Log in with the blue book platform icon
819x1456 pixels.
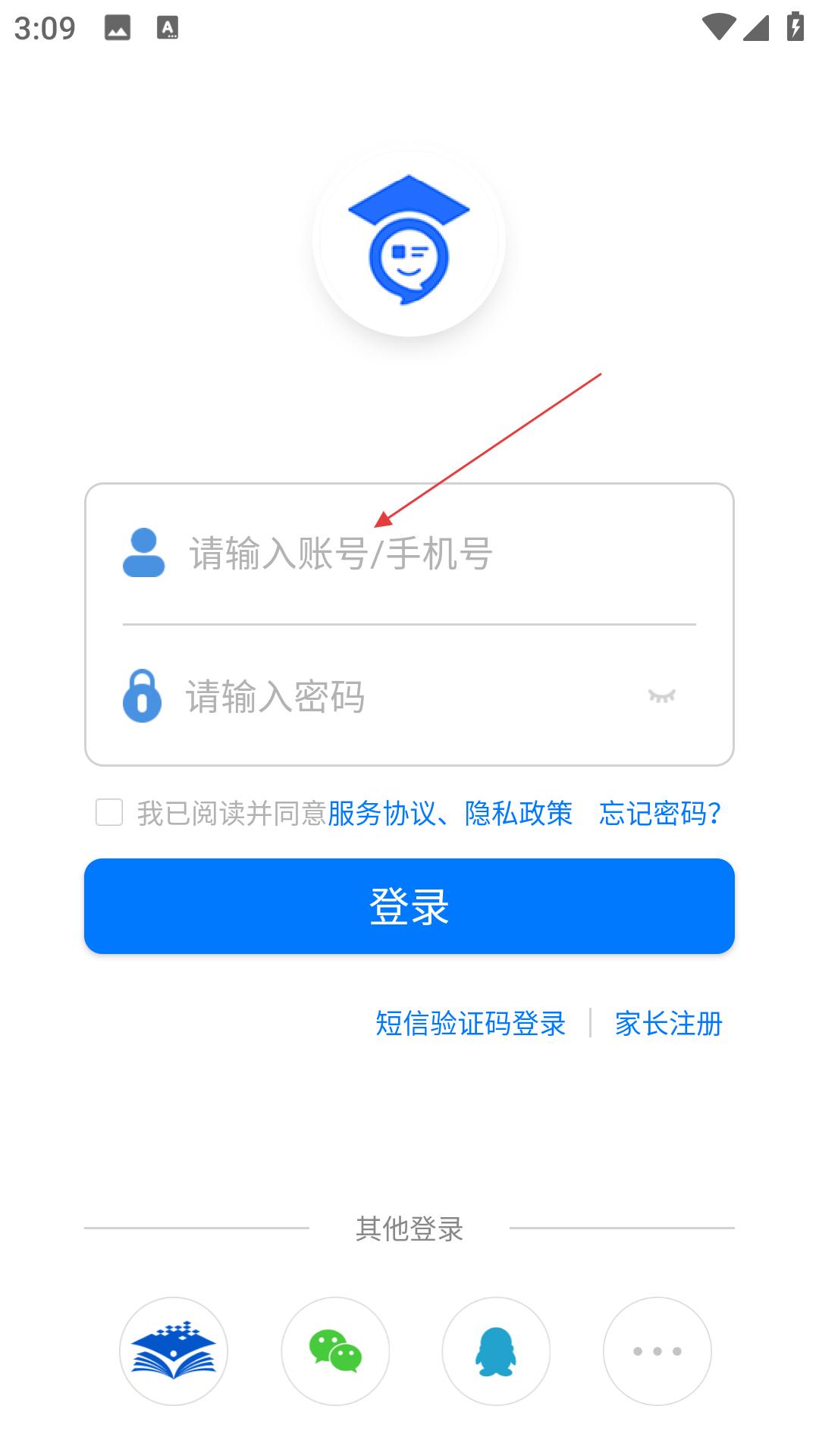(x=174, y=1351)
